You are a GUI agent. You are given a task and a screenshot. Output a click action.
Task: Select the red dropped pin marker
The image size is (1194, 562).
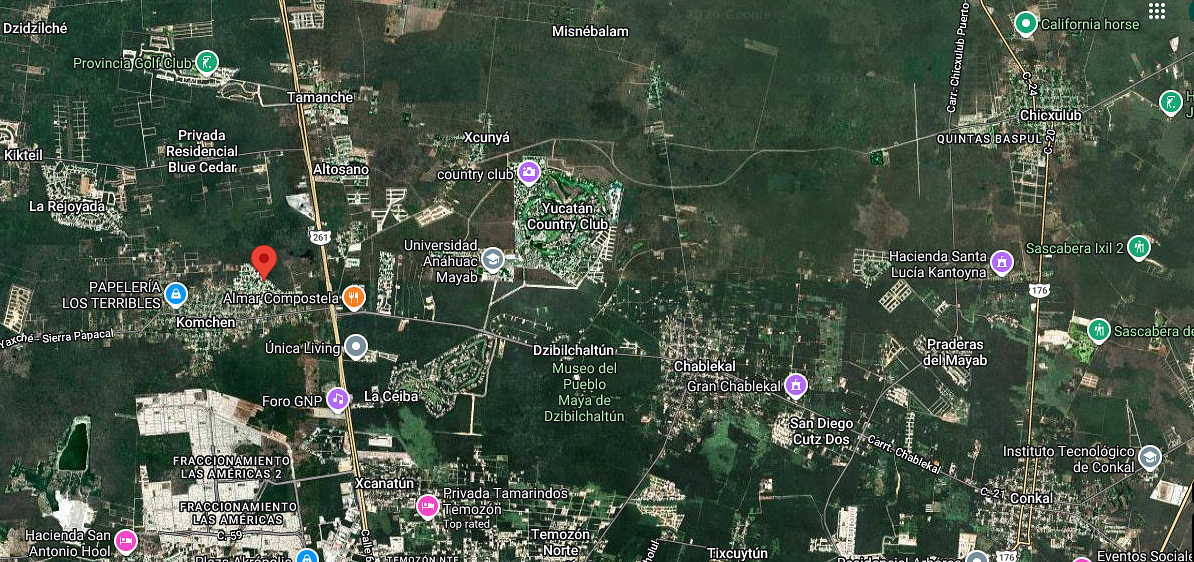pyautogui.click(x=263, y=259)
